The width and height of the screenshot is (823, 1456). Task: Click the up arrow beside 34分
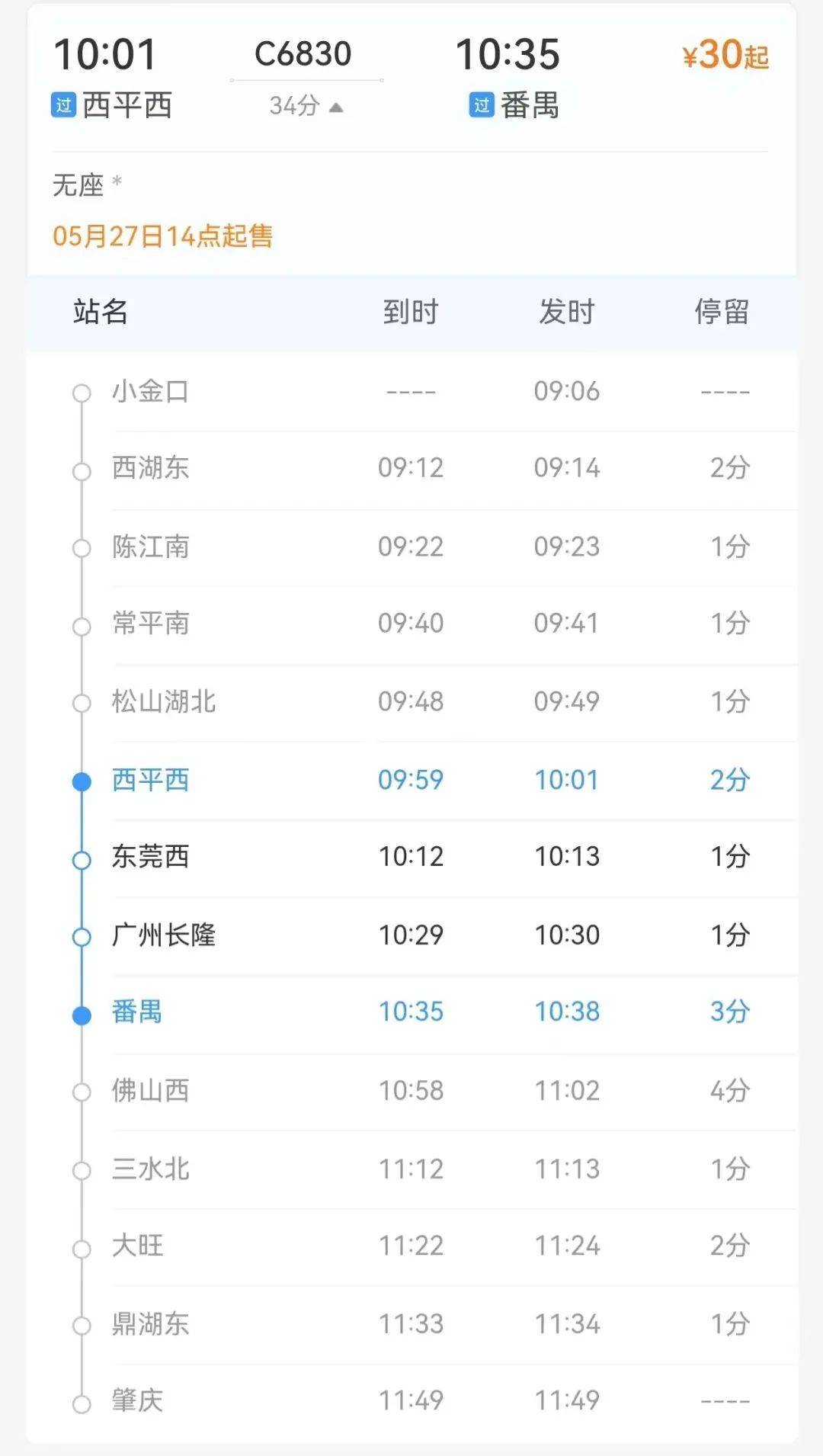335,107
